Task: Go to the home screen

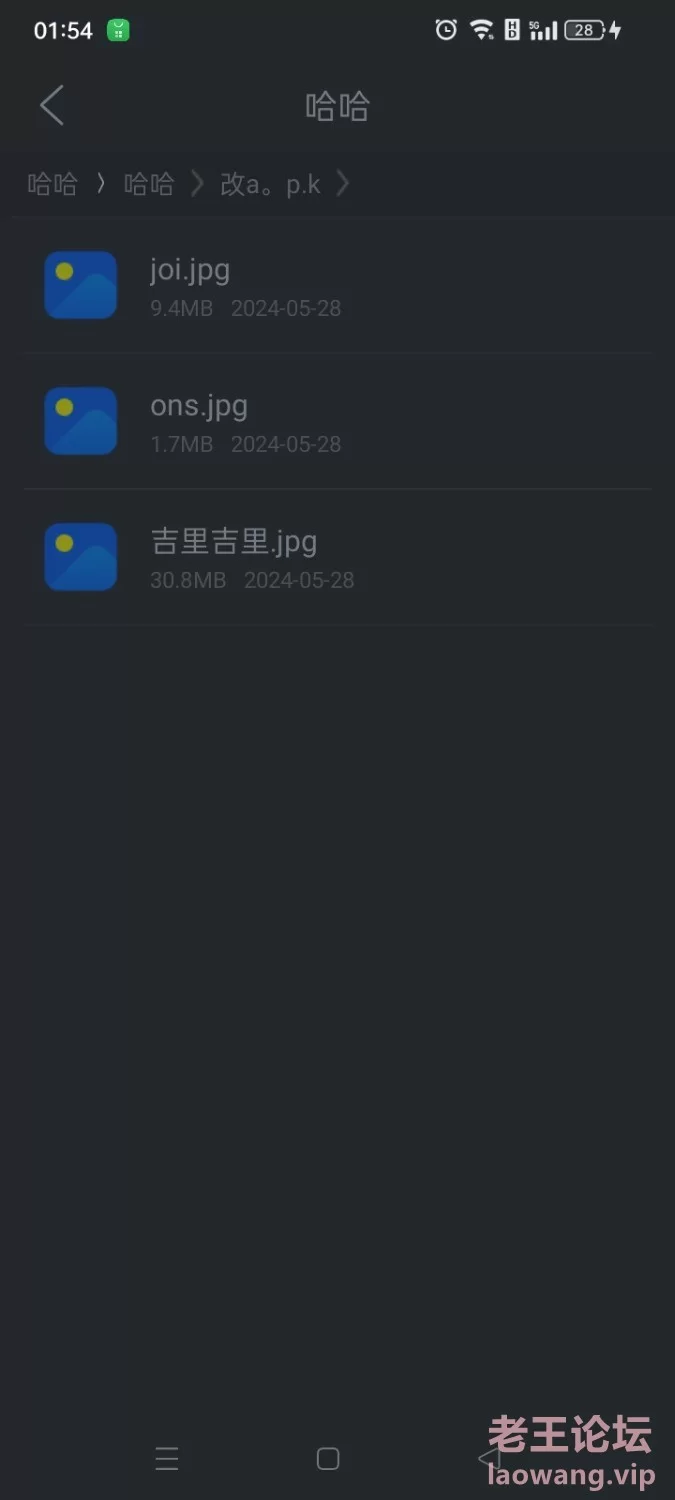Action: coord(328,1459)
